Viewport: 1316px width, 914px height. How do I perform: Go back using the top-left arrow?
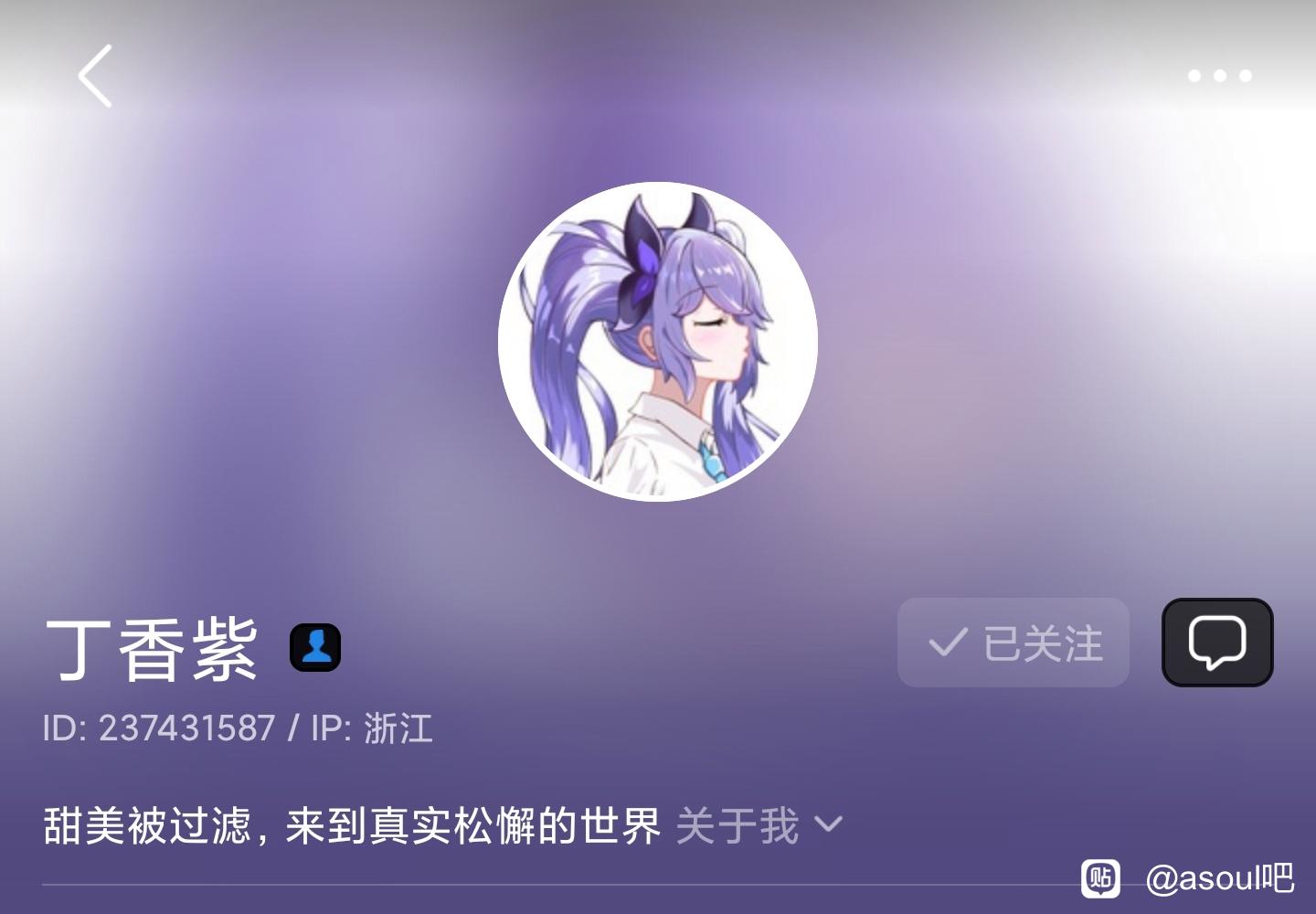pyautogui.click(x=96, y=76)
